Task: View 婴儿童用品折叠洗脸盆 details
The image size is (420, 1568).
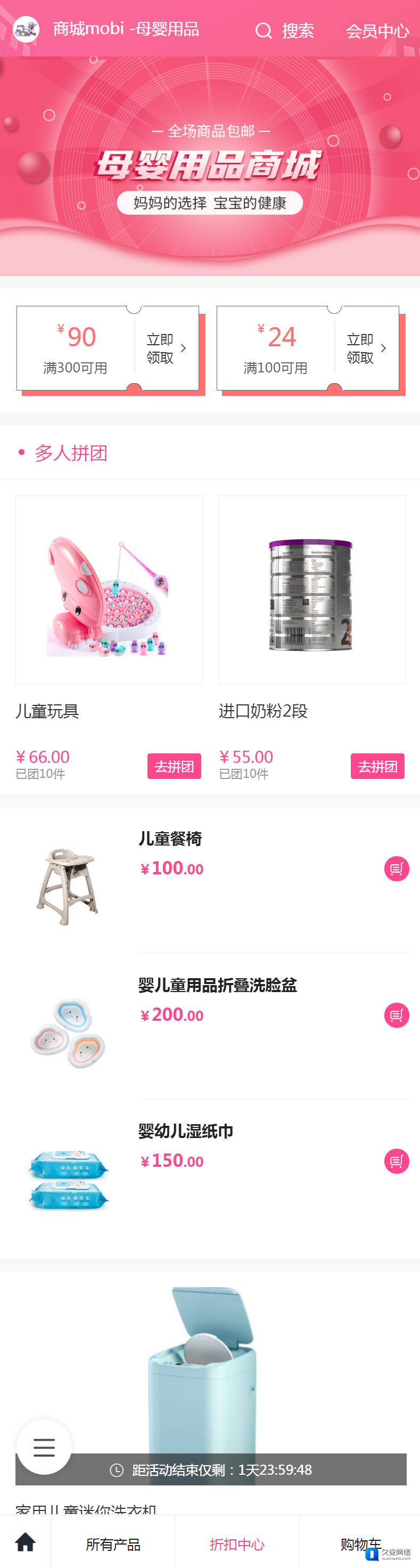Action: point(217,986)
